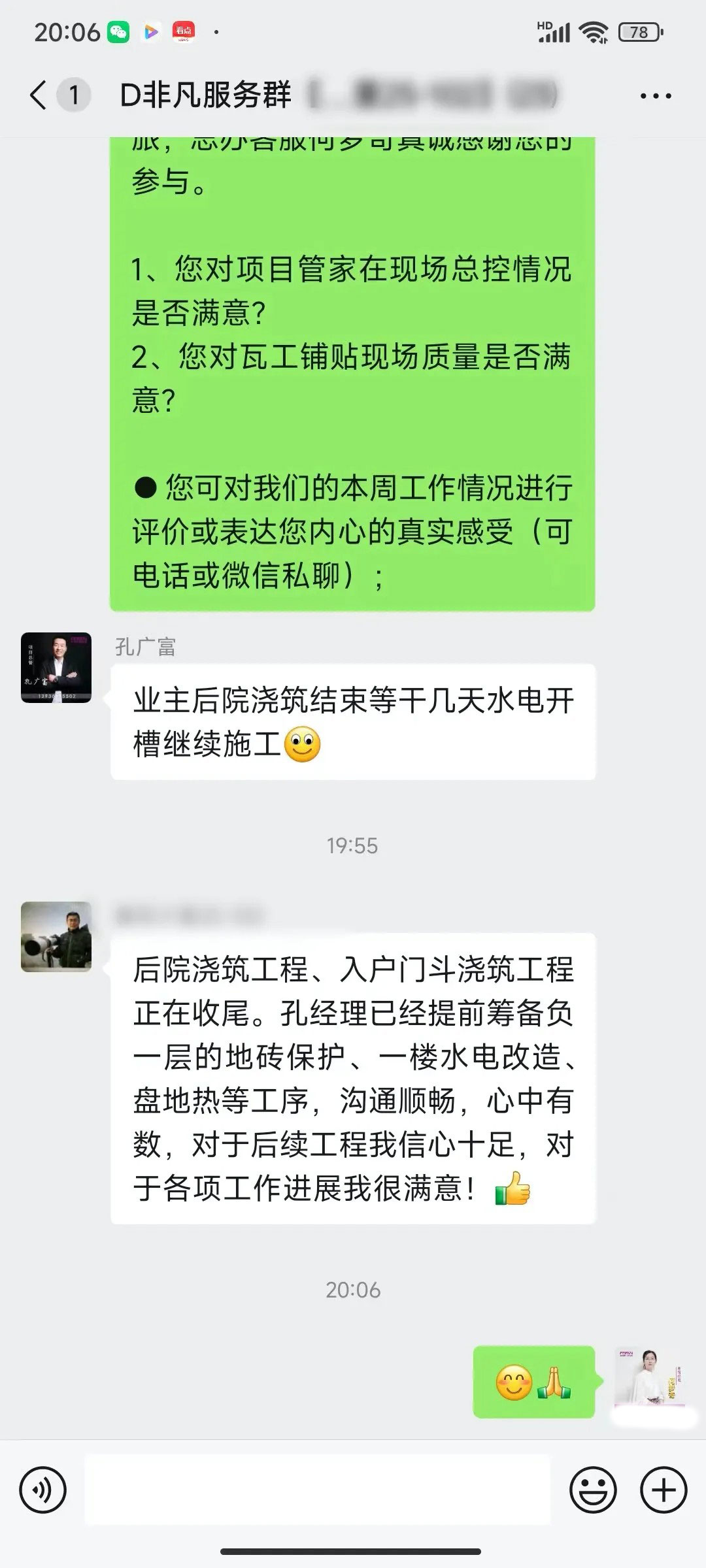View 孔广富's profile avatar
The width and height of the screenshot is (706, 1568).
[x=56, y=667]
